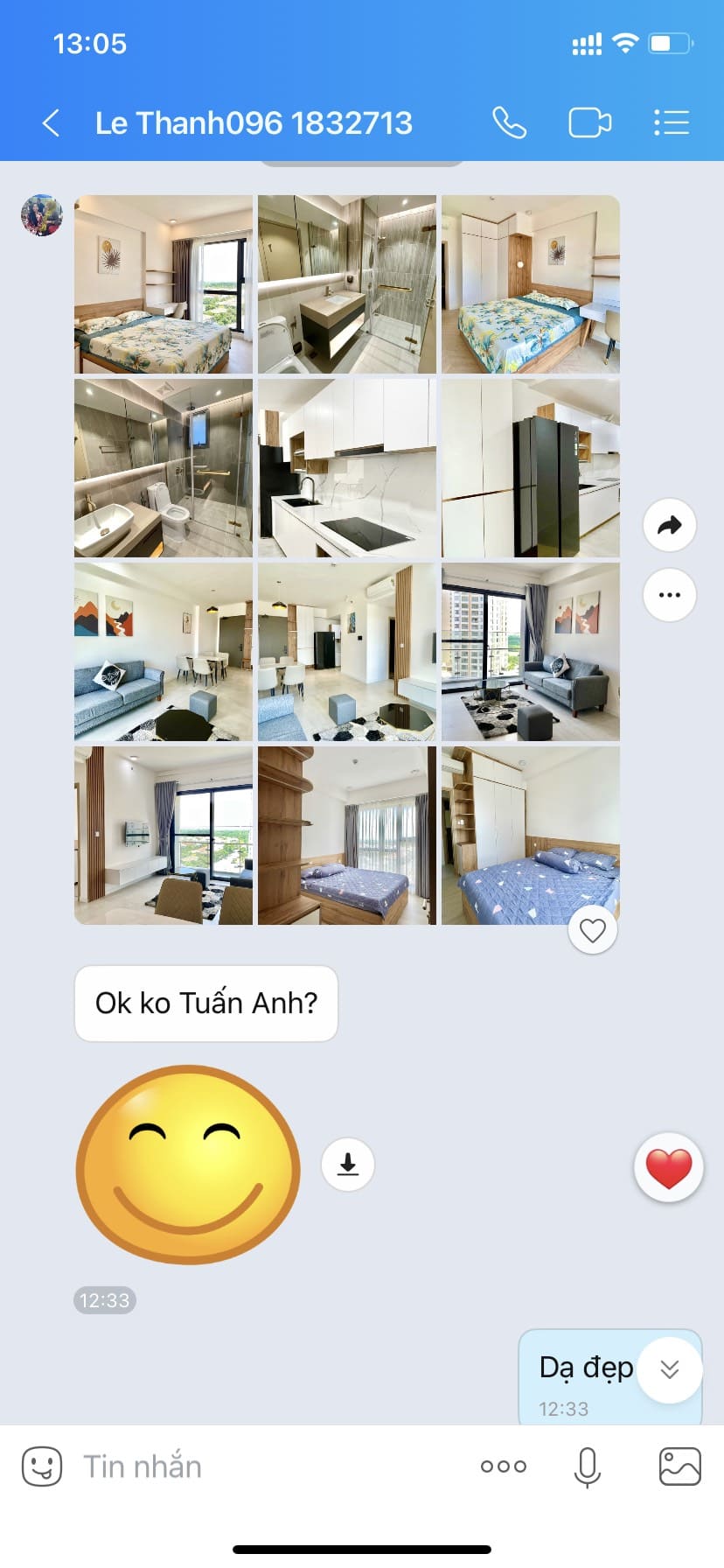
Task: Open the first bedroom photo with floral bedding
Action: click(164, 284)
